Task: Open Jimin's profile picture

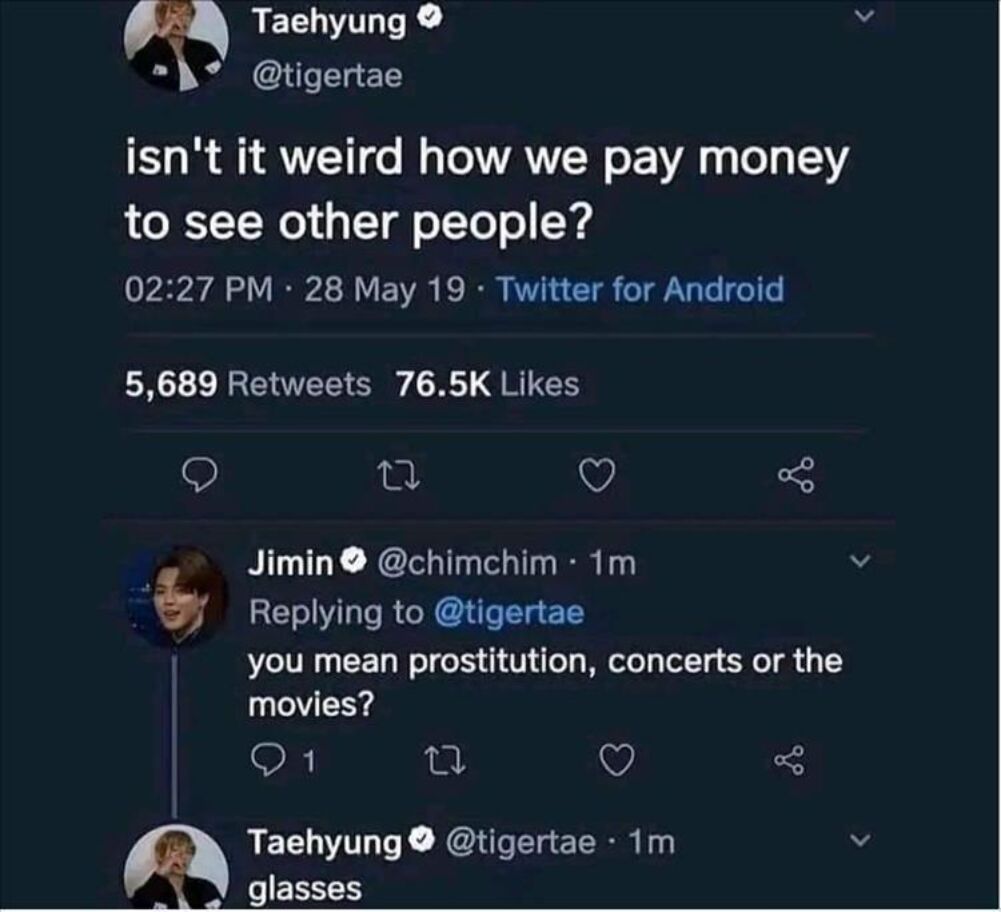Action: point(176,596)
